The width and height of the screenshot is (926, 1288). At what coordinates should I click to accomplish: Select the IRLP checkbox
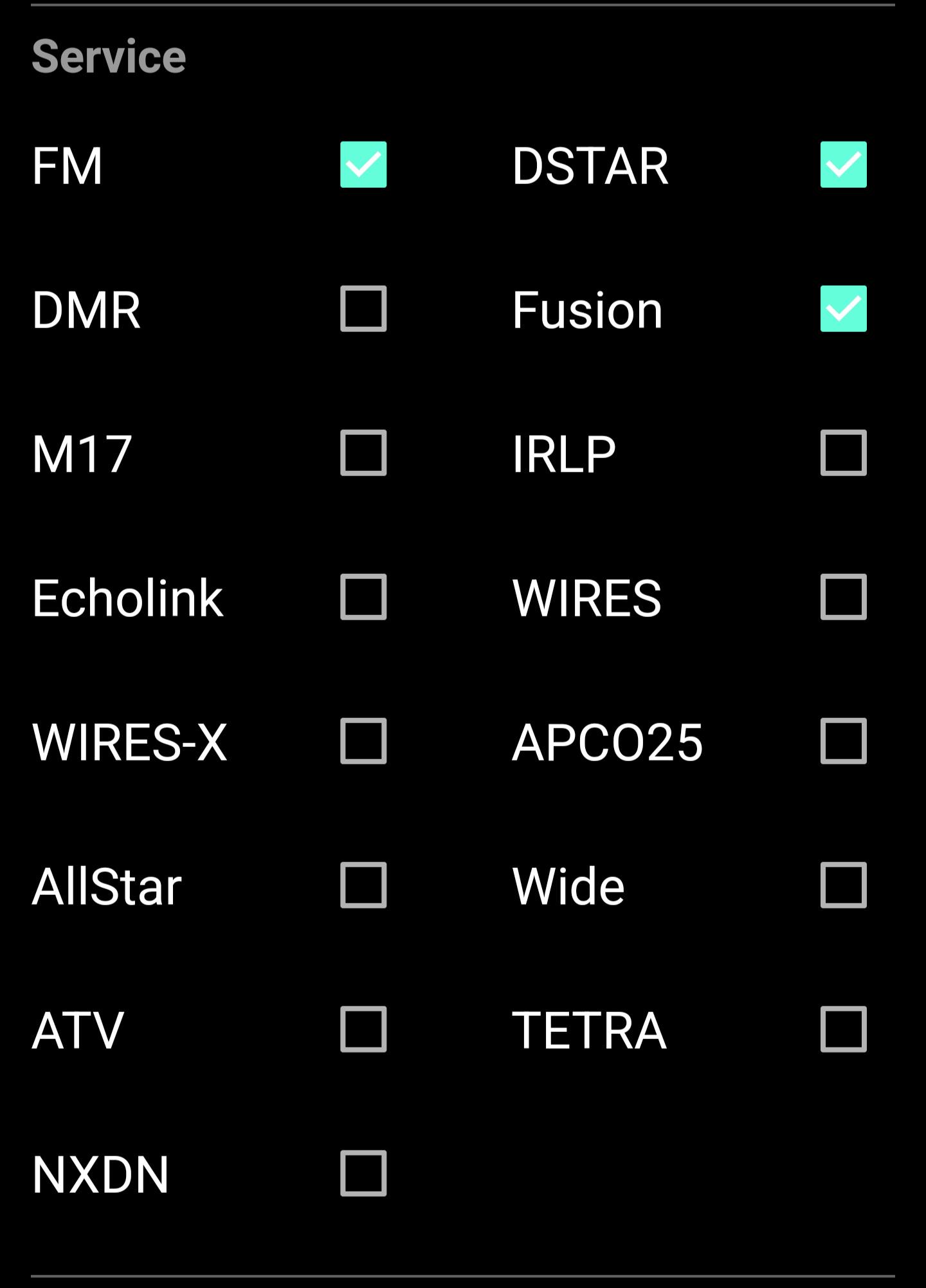pos(843,453)
